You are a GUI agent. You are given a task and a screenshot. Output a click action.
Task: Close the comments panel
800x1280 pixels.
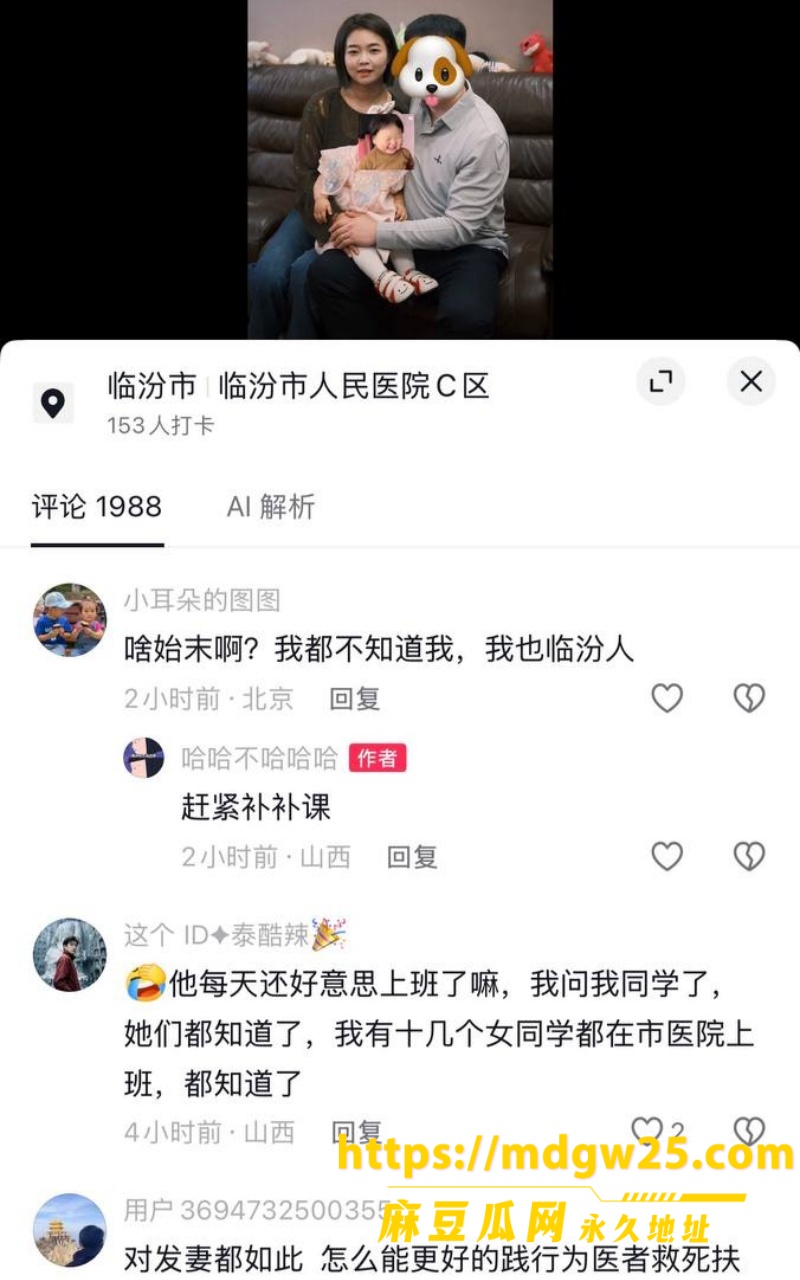[x=751, y=381]
